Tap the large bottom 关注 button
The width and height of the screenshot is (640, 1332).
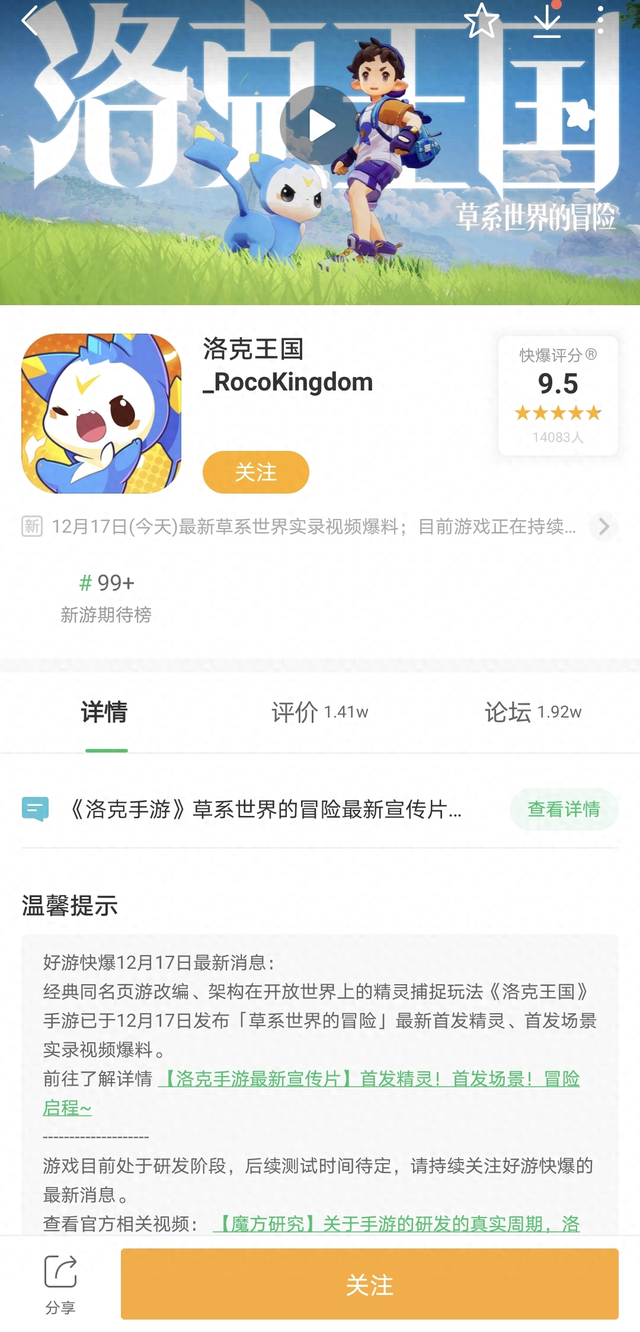point(369,1284)
